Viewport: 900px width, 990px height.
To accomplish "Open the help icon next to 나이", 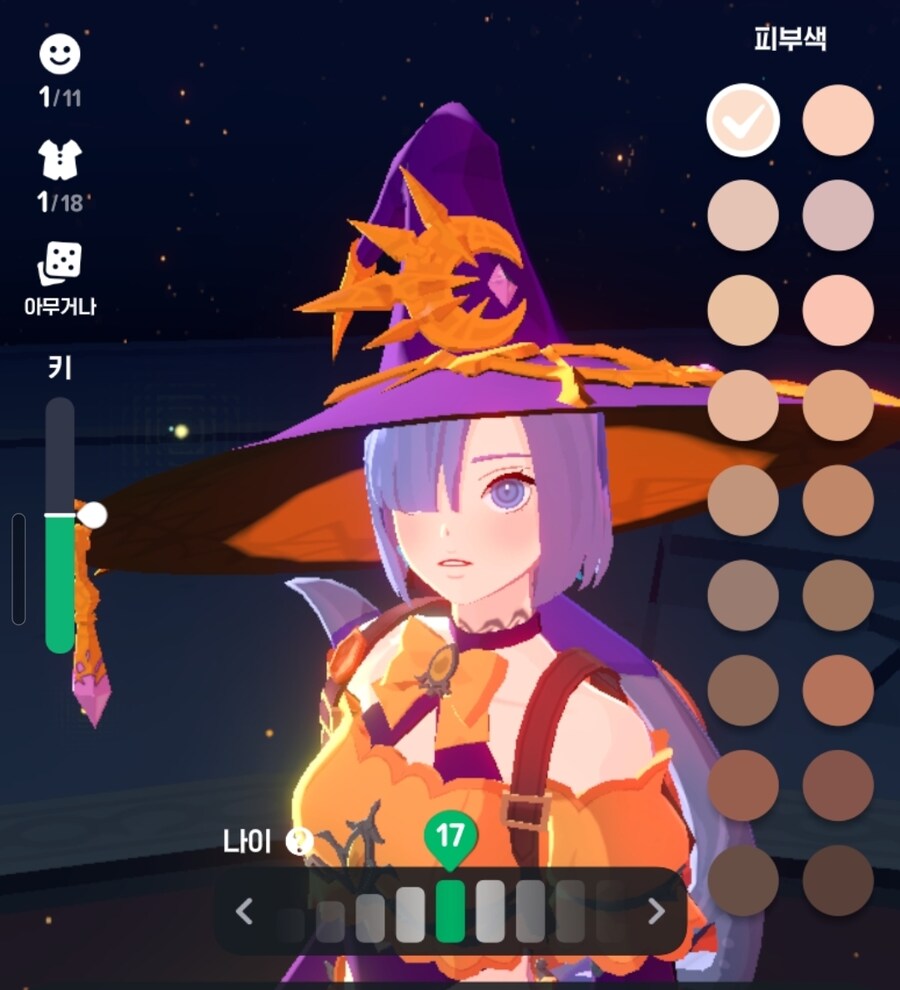I will click(x=298, y=842).
